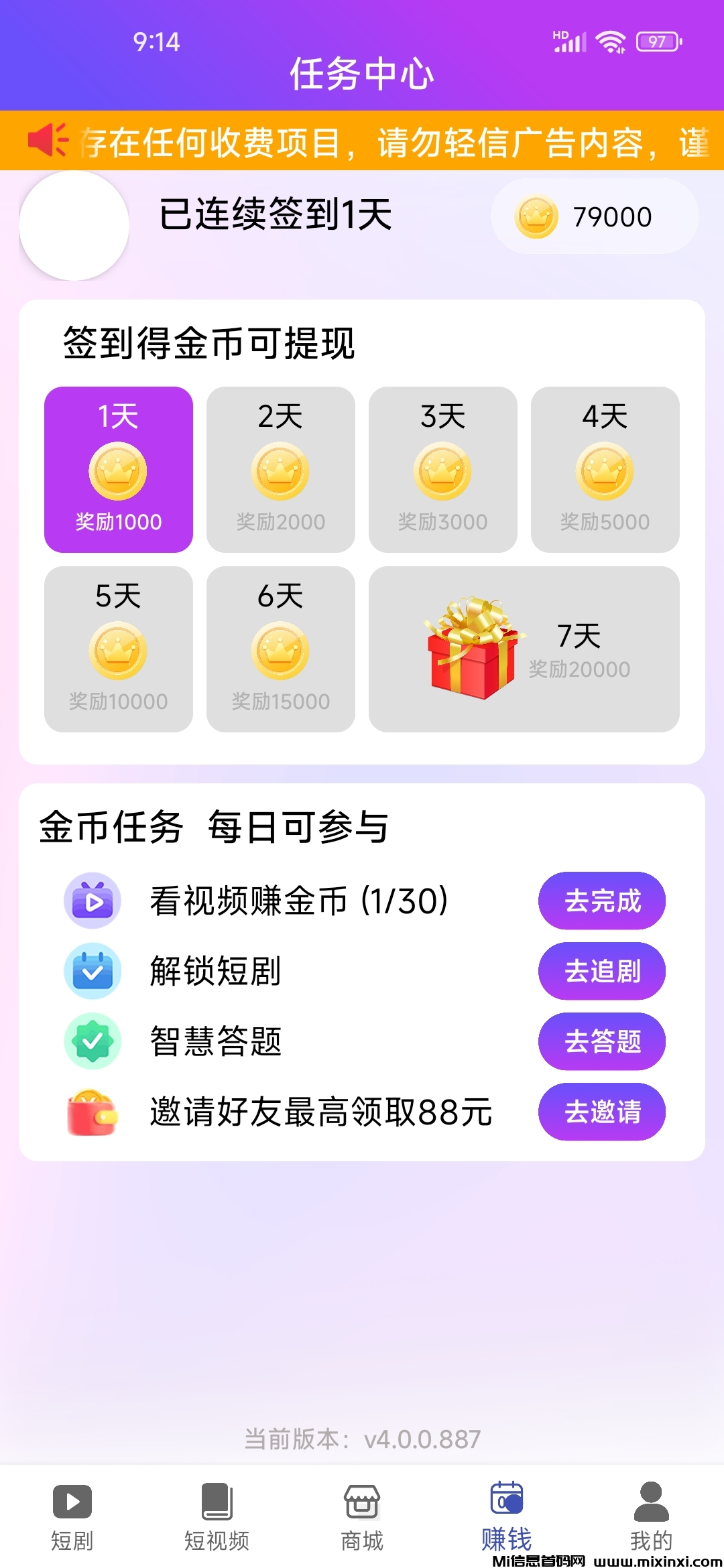Tap the 2天 sign-in card with 奖励2000
The image size is (724, 1568).
point(281,470)
